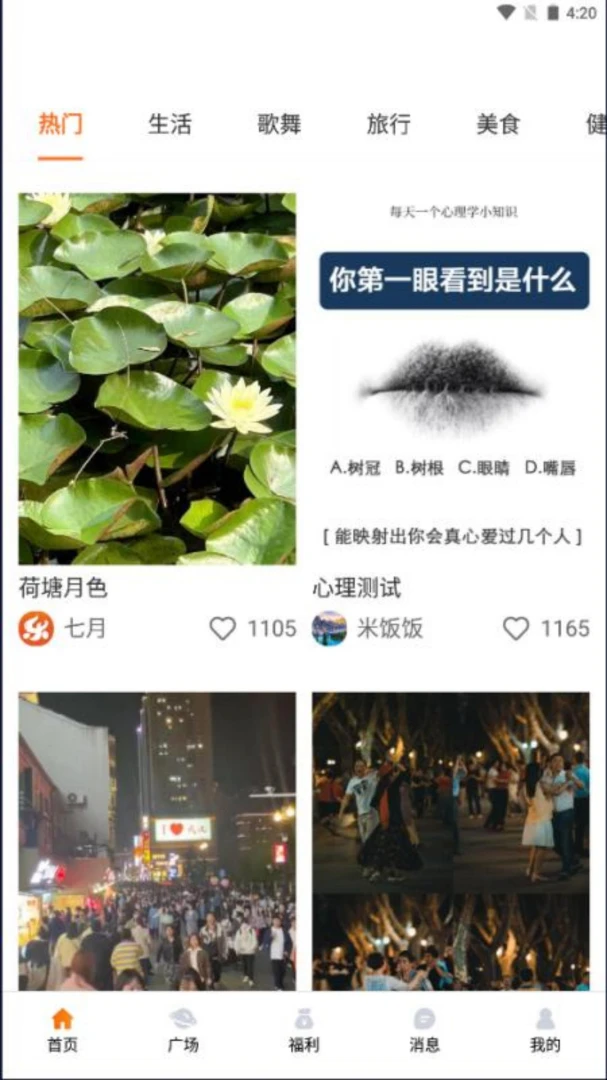Tap the 首页 home tab
Screen dimensions: 607x1080
tap(62, 1030)
